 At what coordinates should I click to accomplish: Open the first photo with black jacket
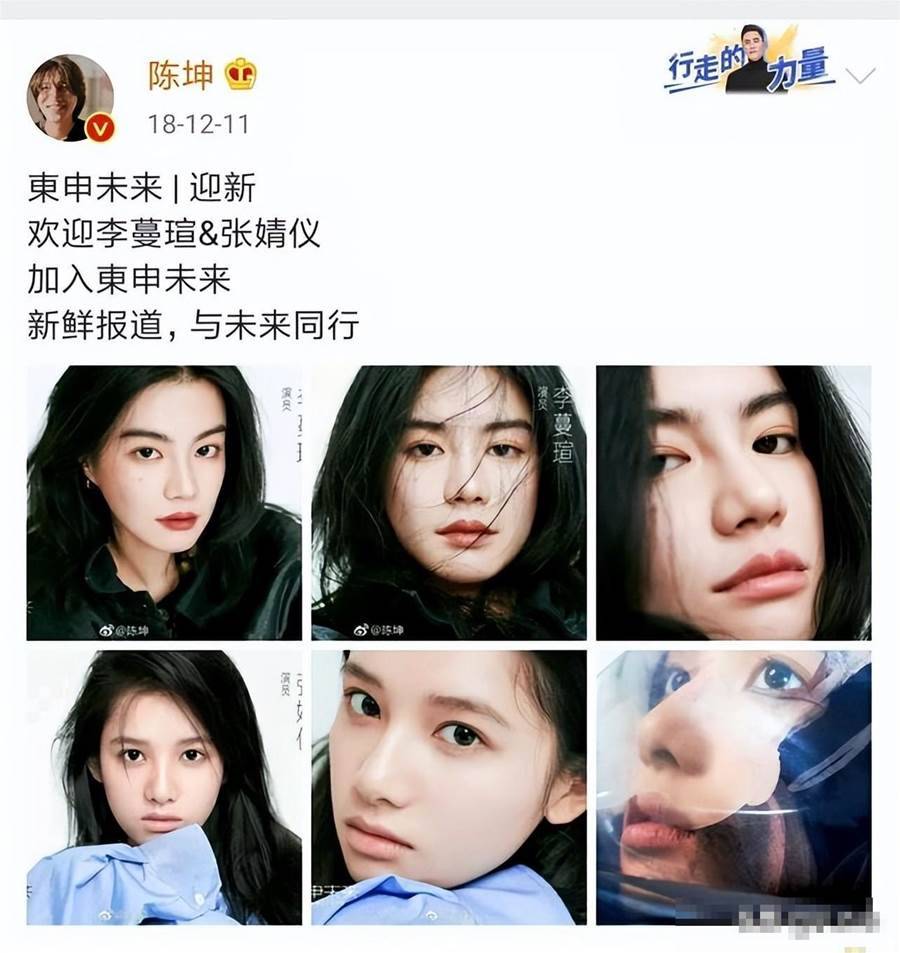[x=164, y=503]
